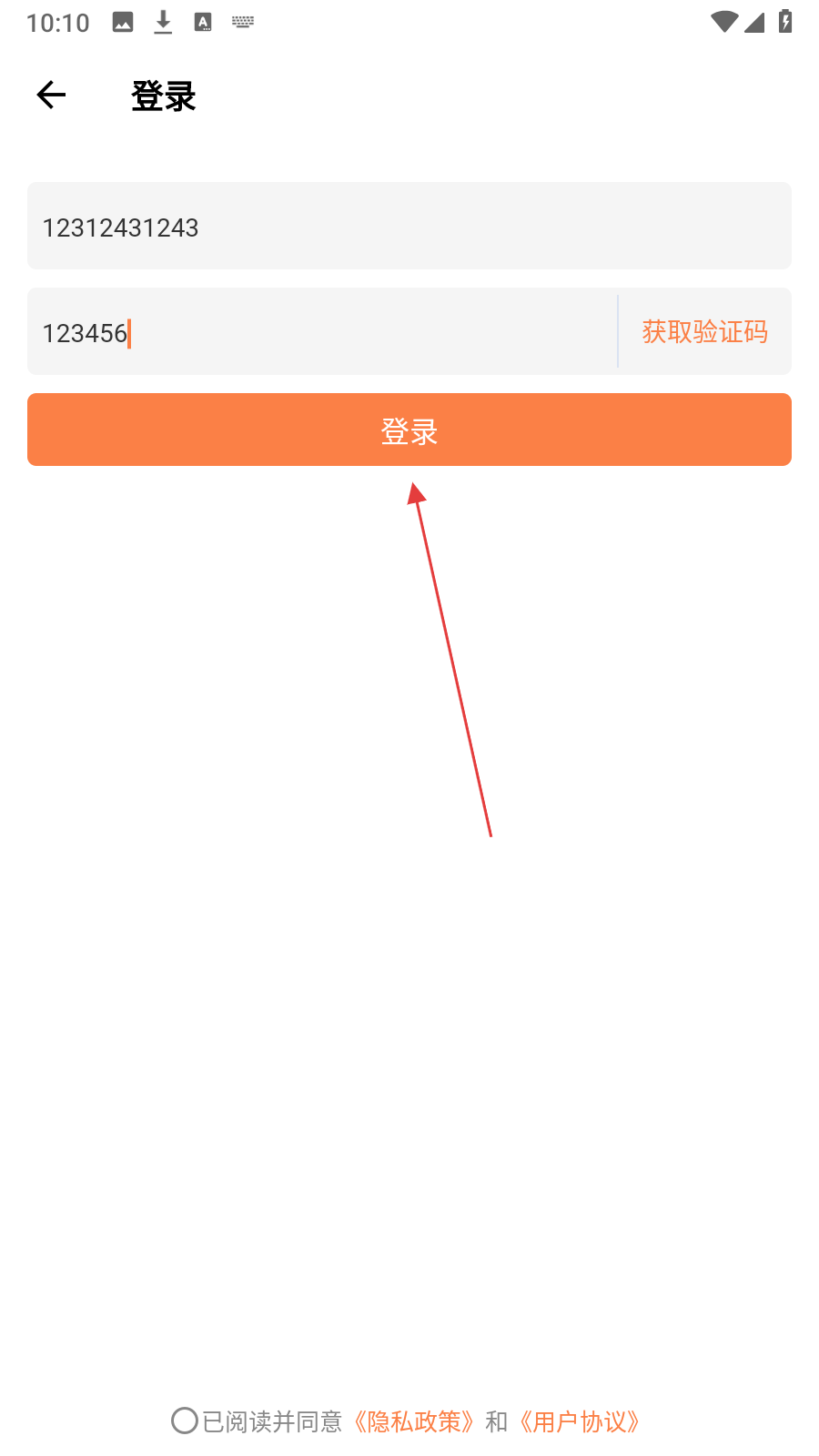Tap the phone number field showing 12312431243

[409, 226]
